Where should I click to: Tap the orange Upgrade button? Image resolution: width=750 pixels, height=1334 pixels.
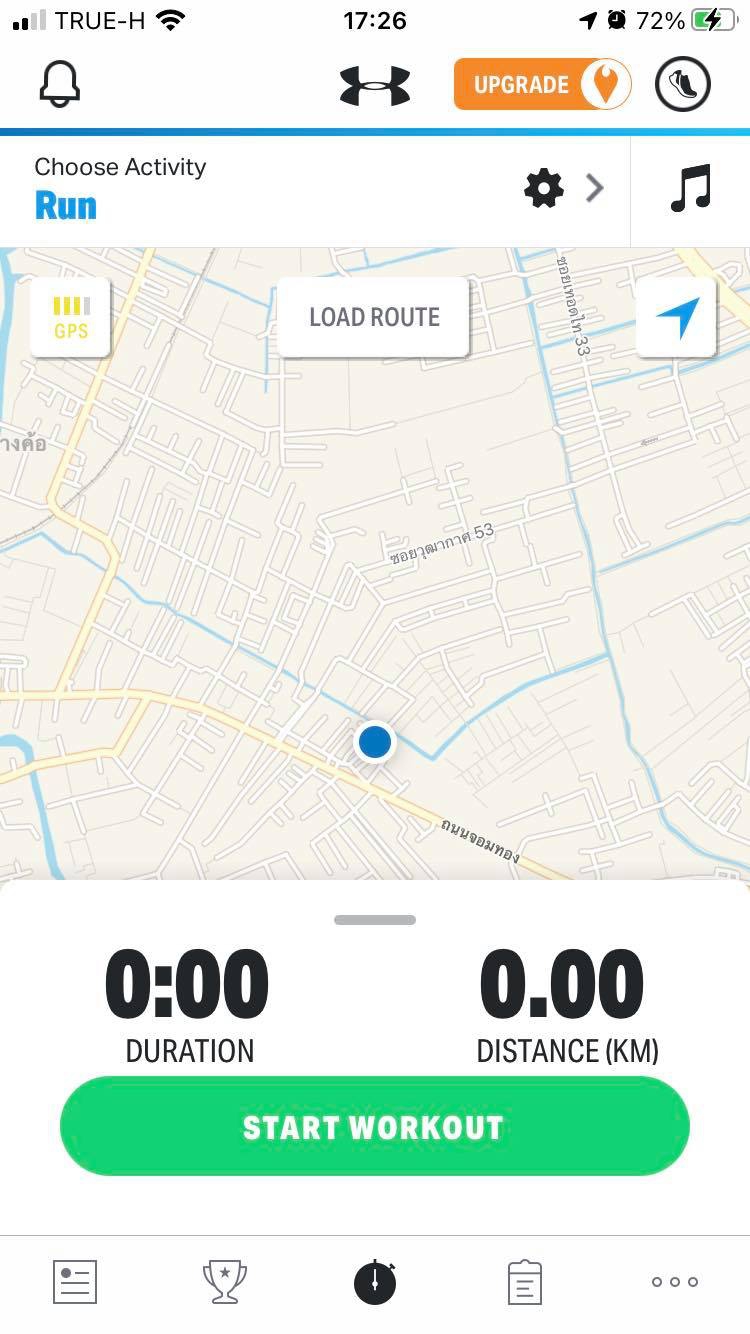(542, 84)
